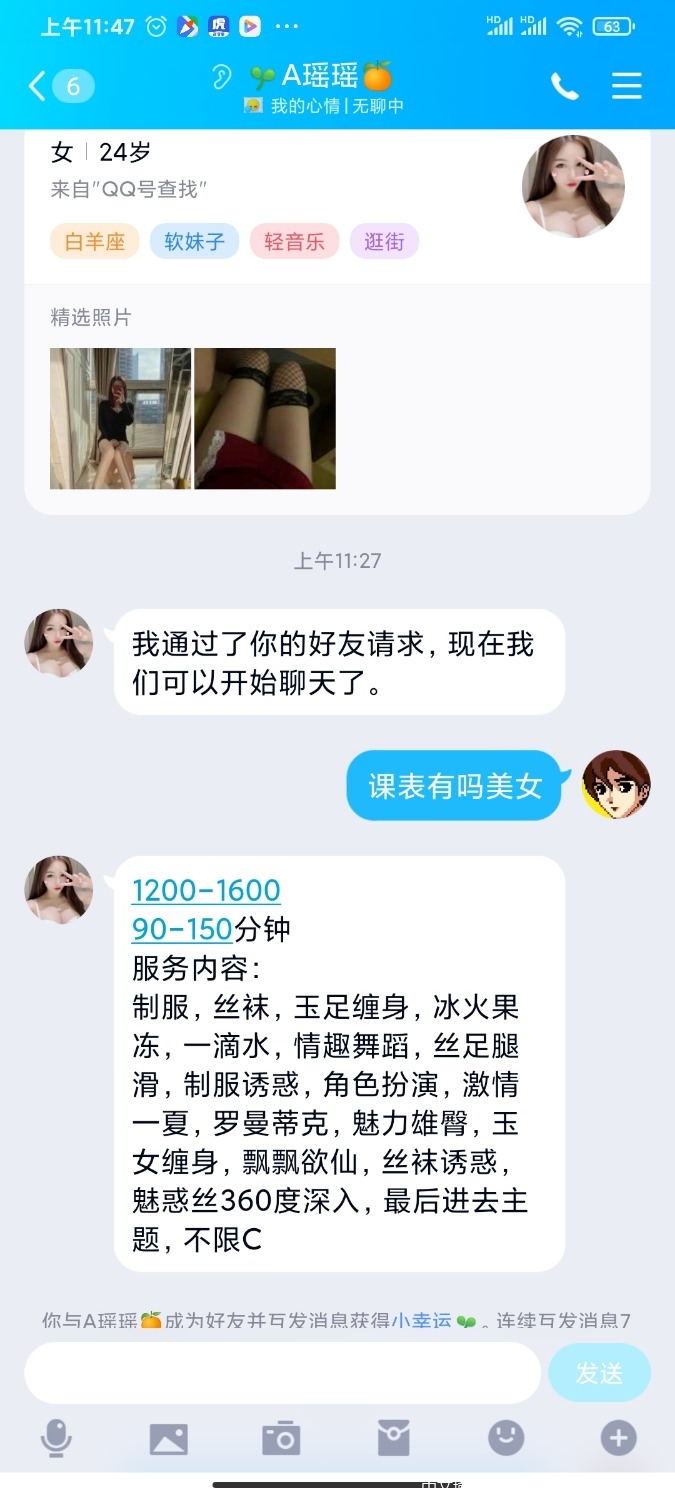
Task: Start a voice call with A瑶瑶
Action: [x=564, y=86]
